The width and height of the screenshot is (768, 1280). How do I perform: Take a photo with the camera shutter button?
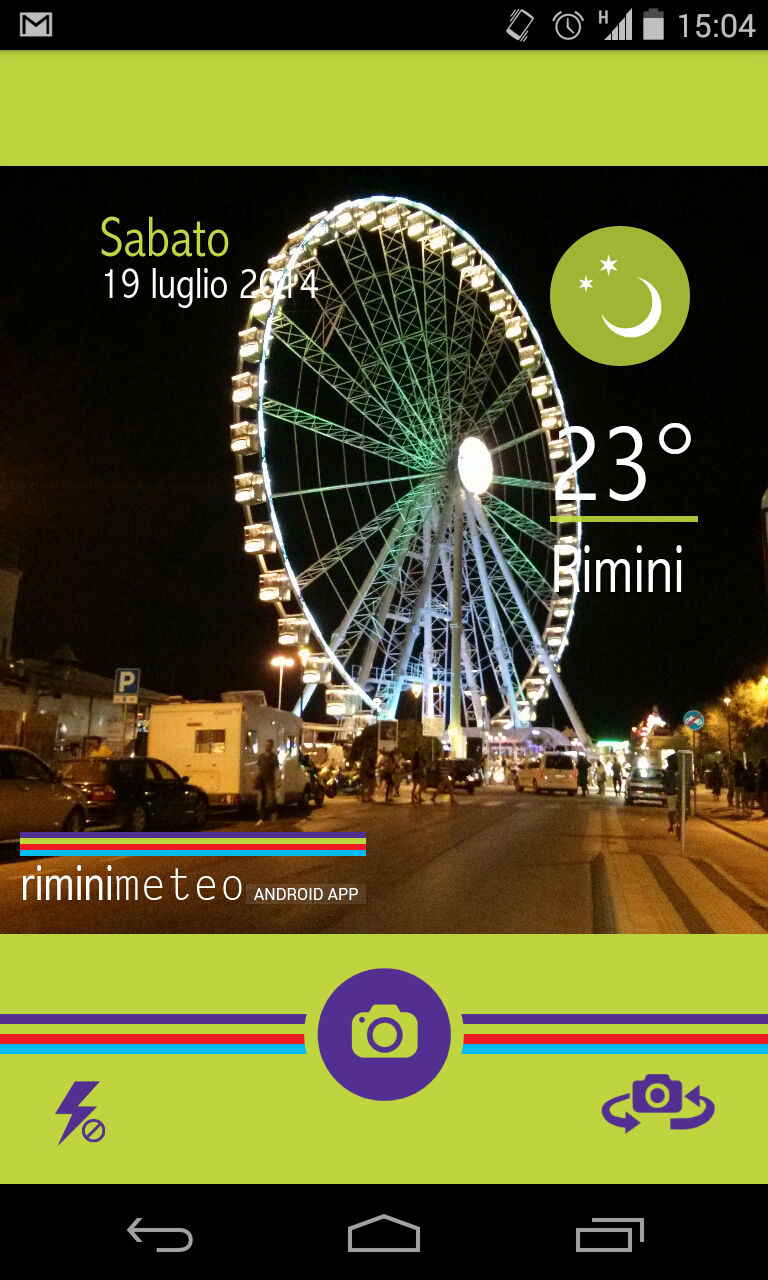tap(384, 1034)
